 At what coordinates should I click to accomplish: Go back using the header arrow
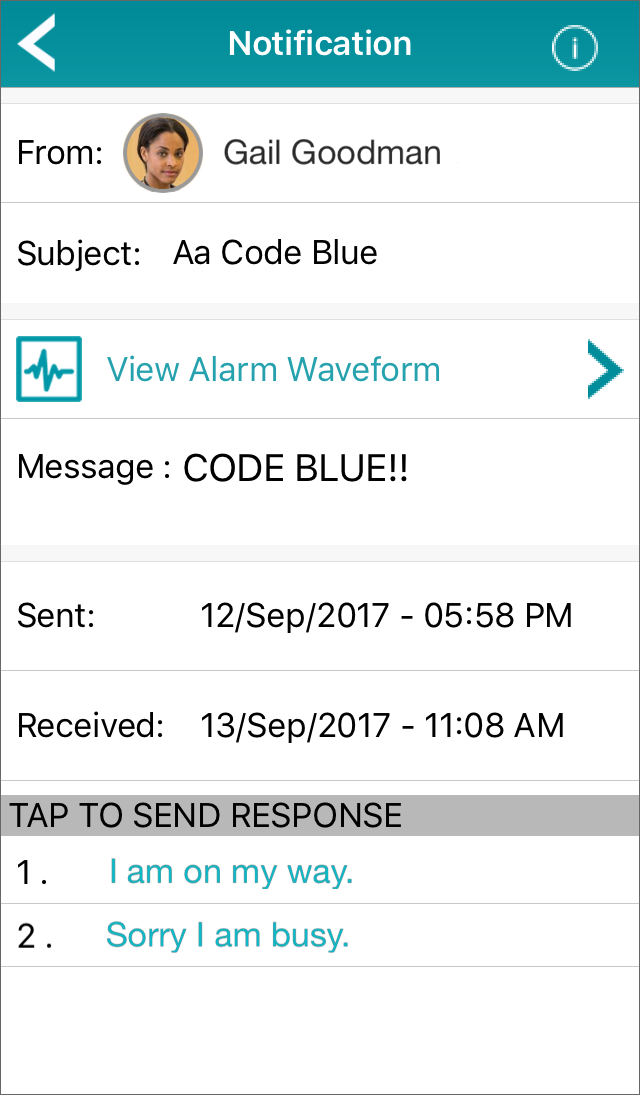[36, 43]
